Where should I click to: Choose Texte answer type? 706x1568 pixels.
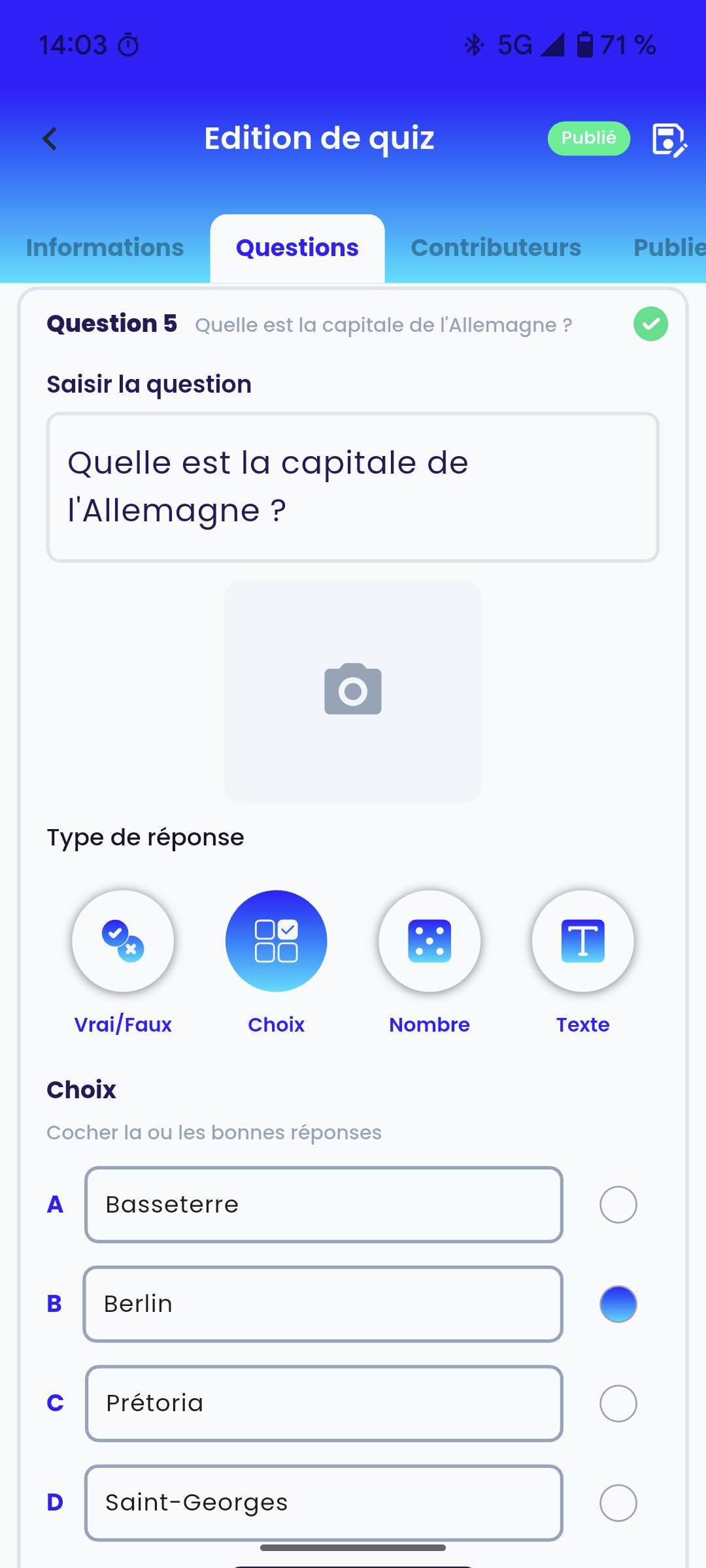coord(582,941)
